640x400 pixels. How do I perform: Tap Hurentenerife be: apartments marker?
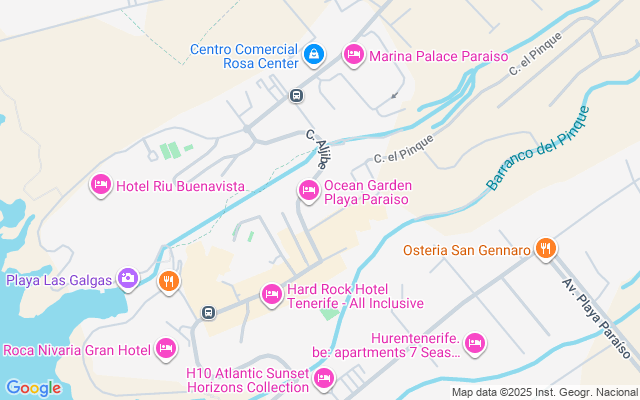coord(475,344)
